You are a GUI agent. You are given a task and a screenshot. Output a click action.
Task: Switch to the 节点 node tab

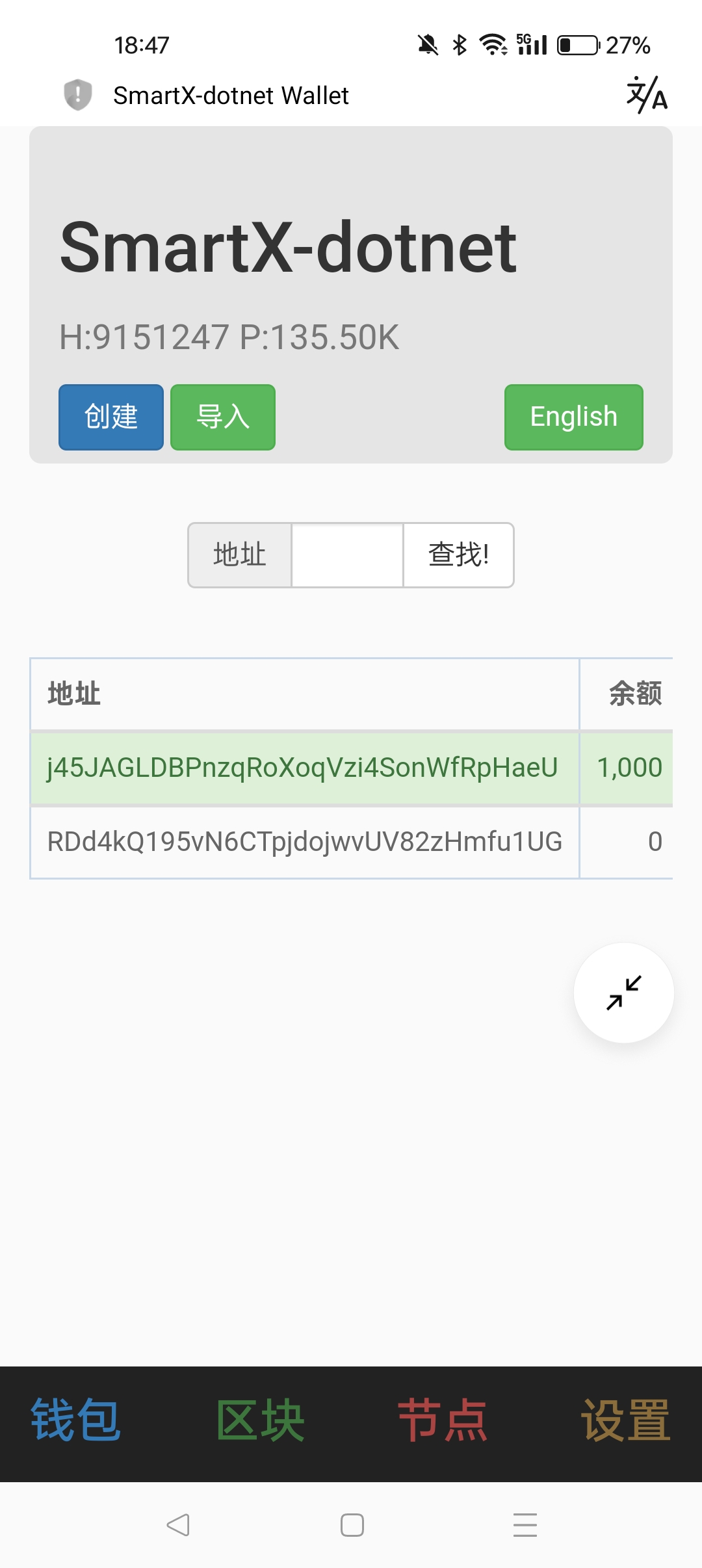pyautogui.click(x=443, y=1420)
